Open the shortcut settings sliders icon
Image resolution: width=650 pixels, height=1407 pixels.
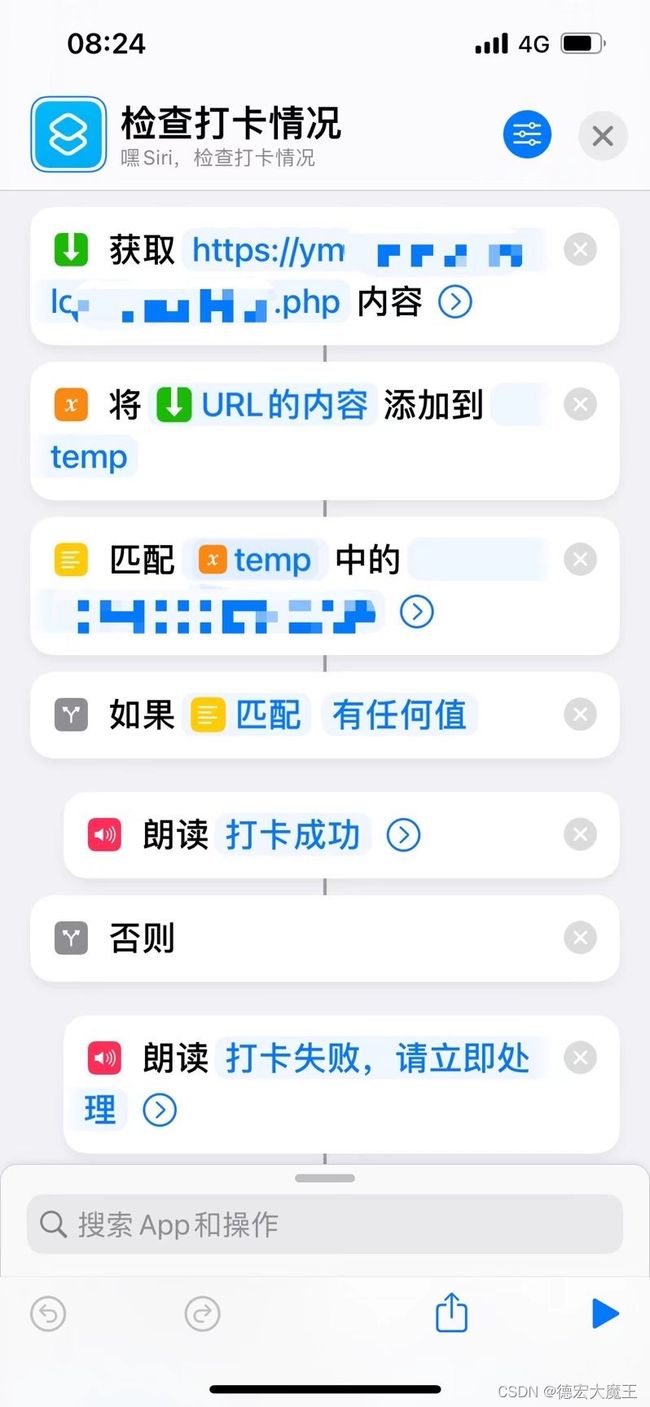tap(527, 134)
